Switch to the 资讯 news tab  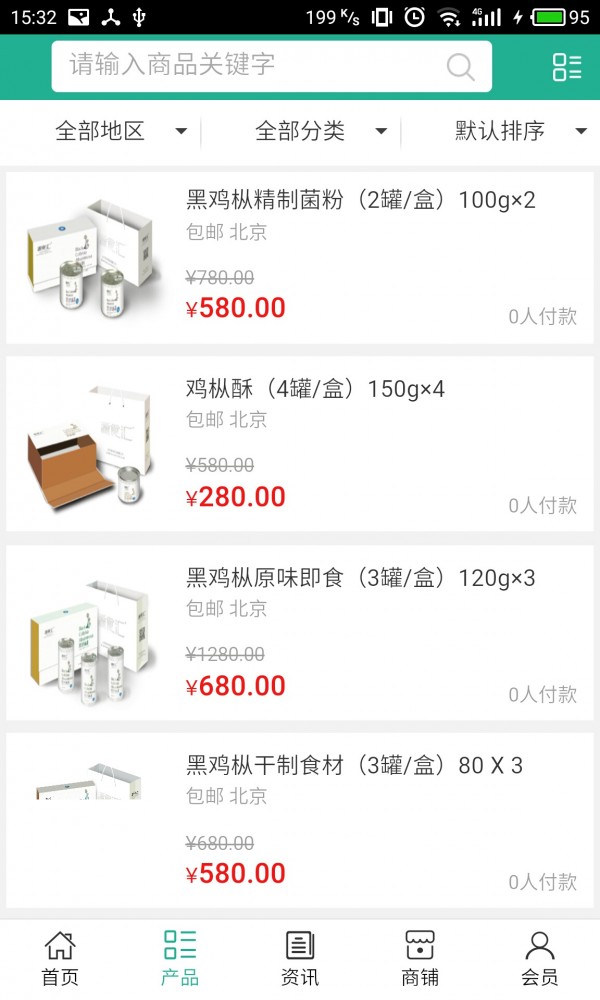pos(300,958)
